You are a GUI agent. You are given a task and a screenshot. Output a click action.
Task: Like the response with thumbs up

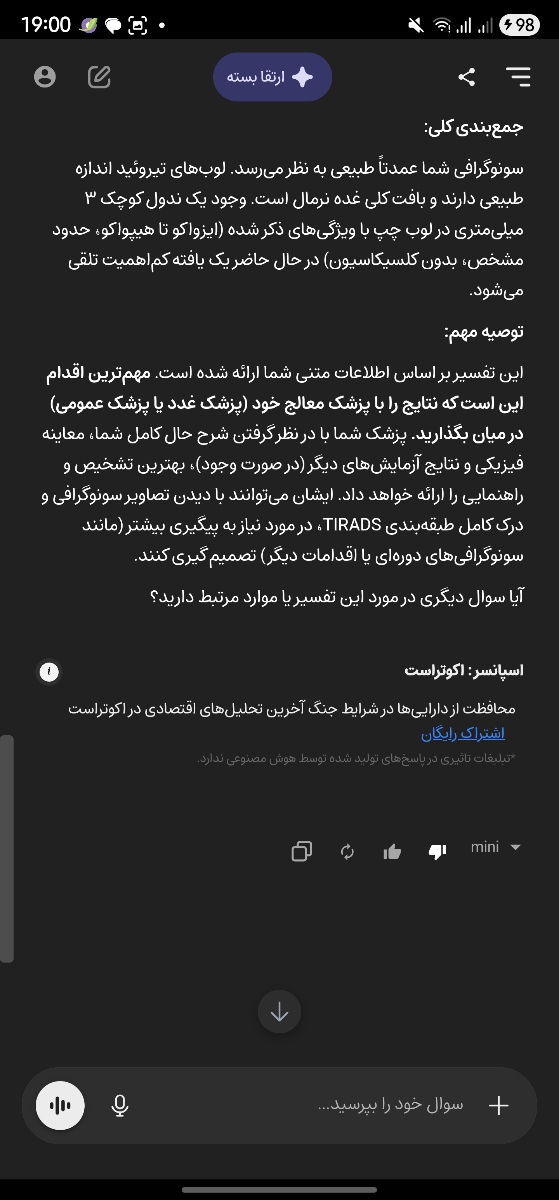point(392,851)
